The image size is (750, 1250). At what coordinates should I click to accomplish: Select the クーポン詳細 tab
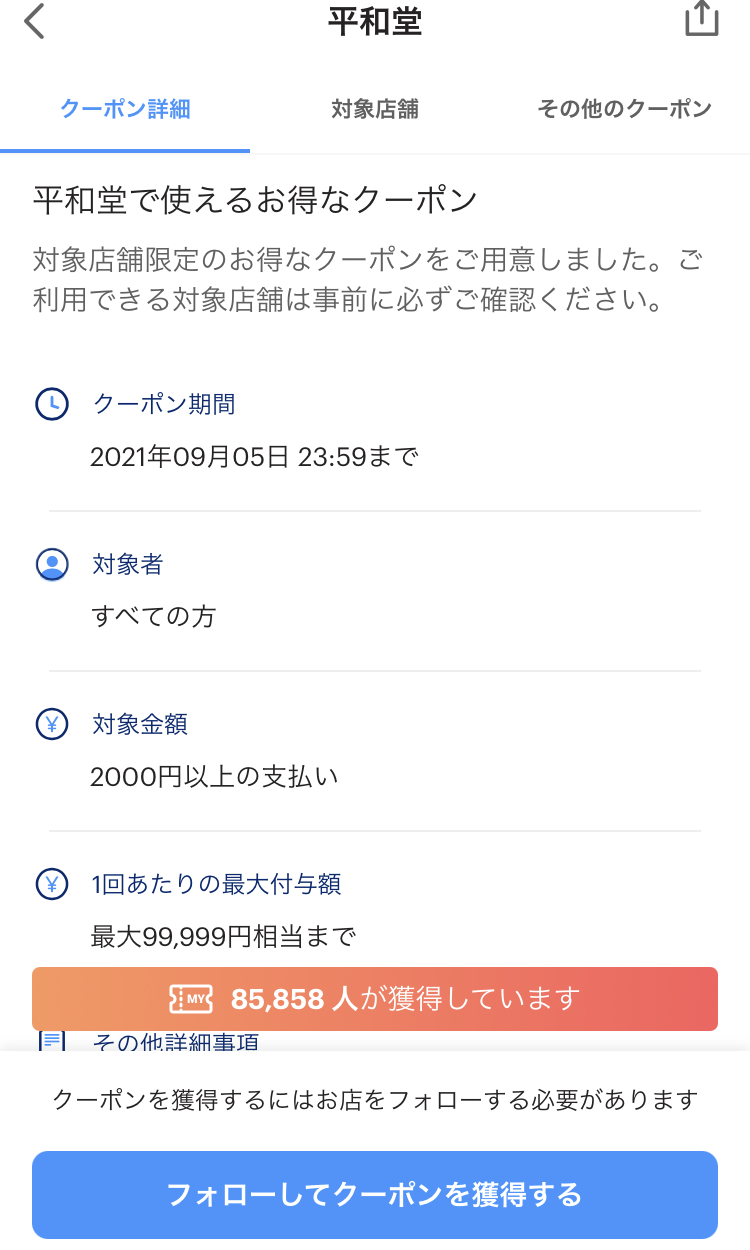(125, 109)
